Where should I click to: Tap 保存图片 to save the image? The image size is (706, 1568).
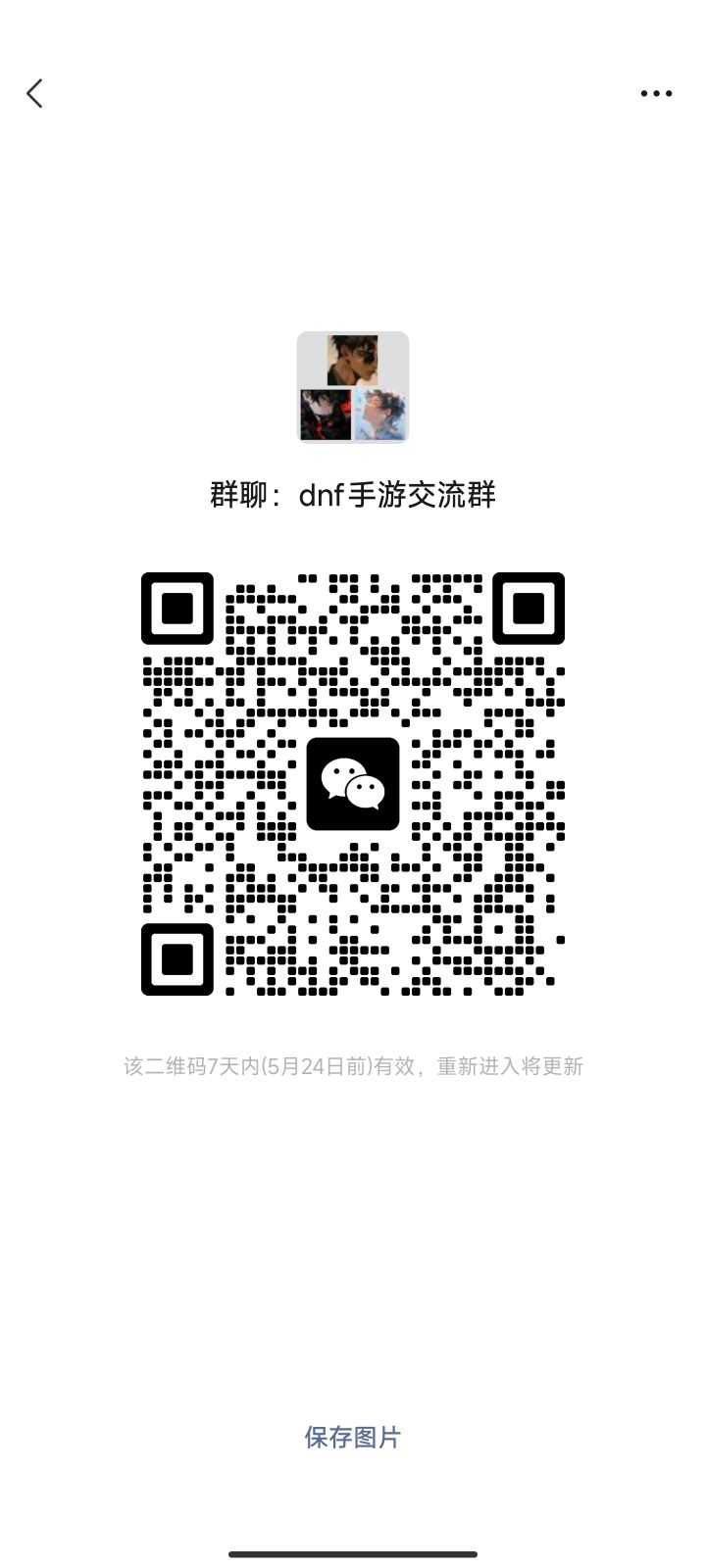353,1436
